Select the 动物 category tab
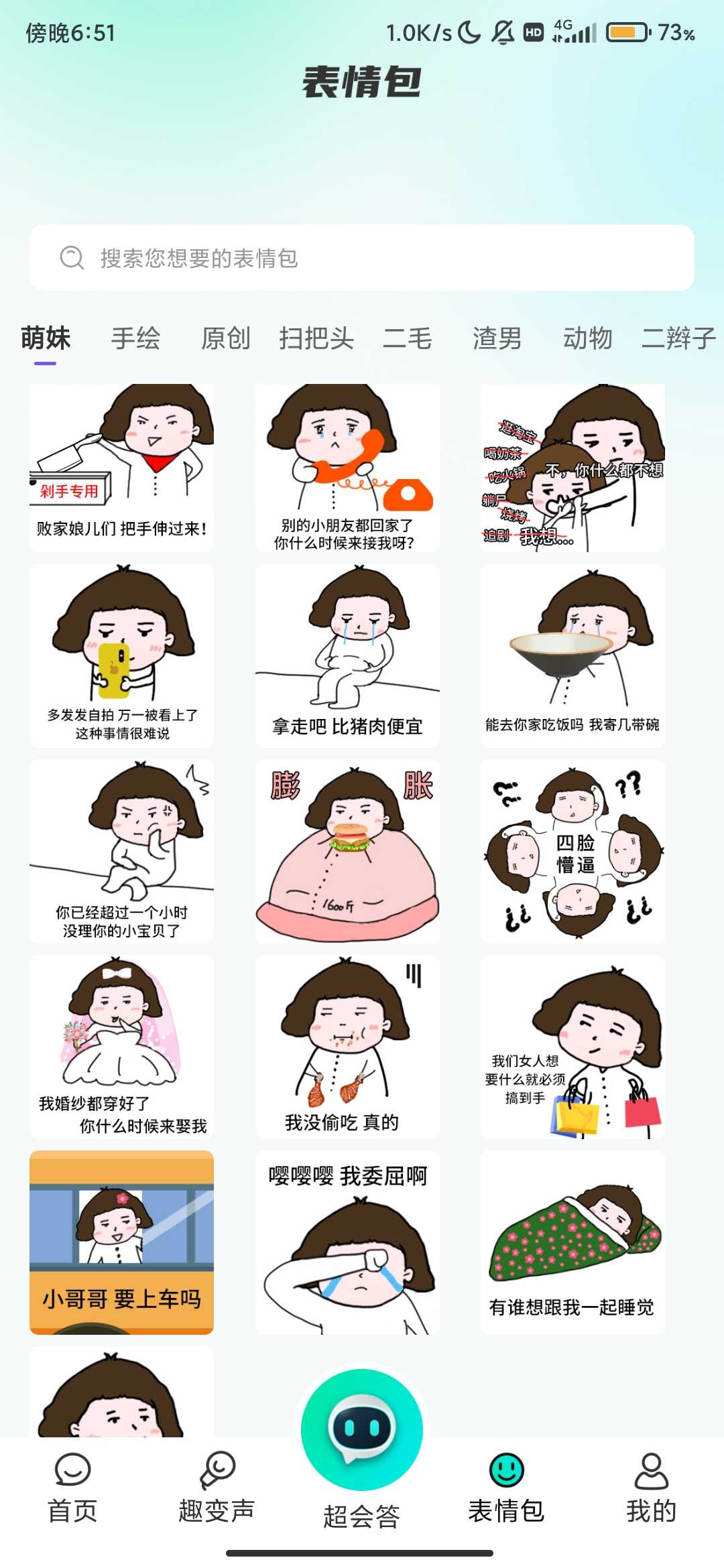724x1568 pixels. coord(587,338)
